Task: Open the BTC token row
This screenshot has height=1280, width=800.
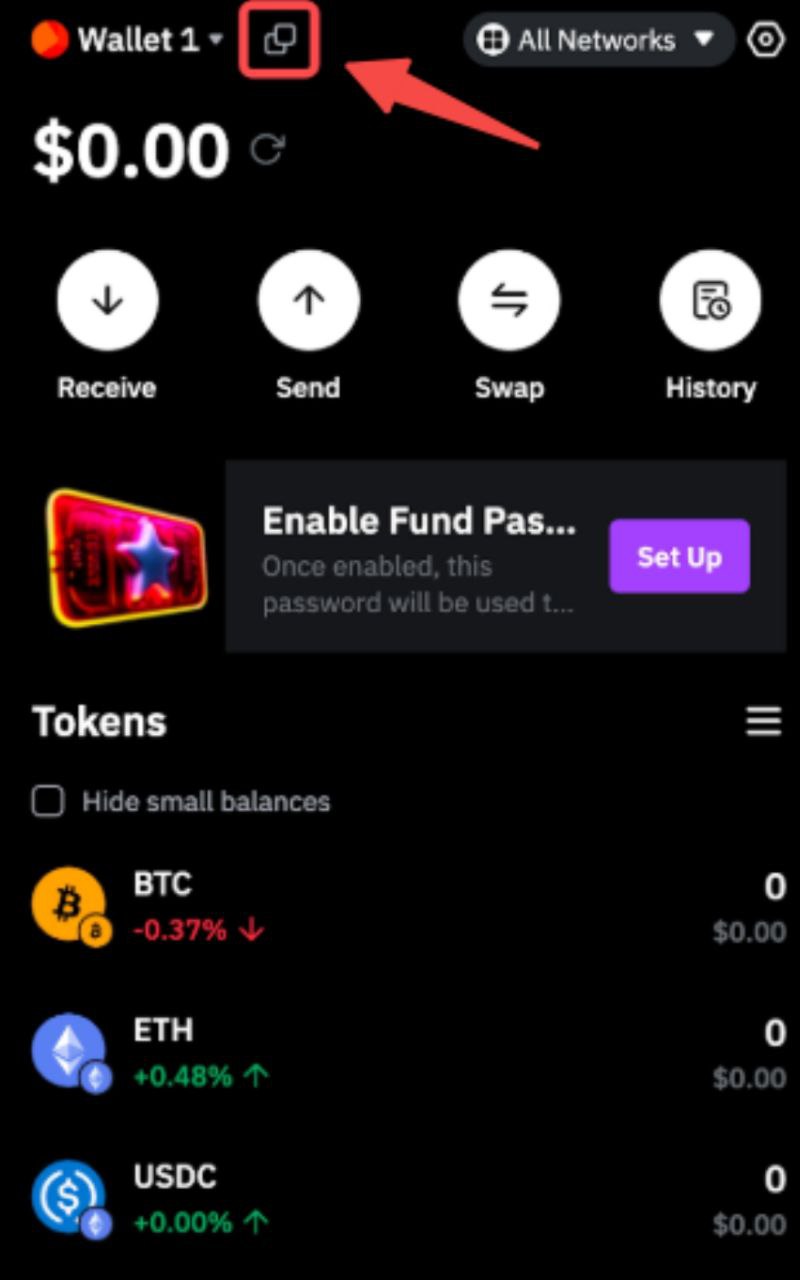Action: pos(400,907)
